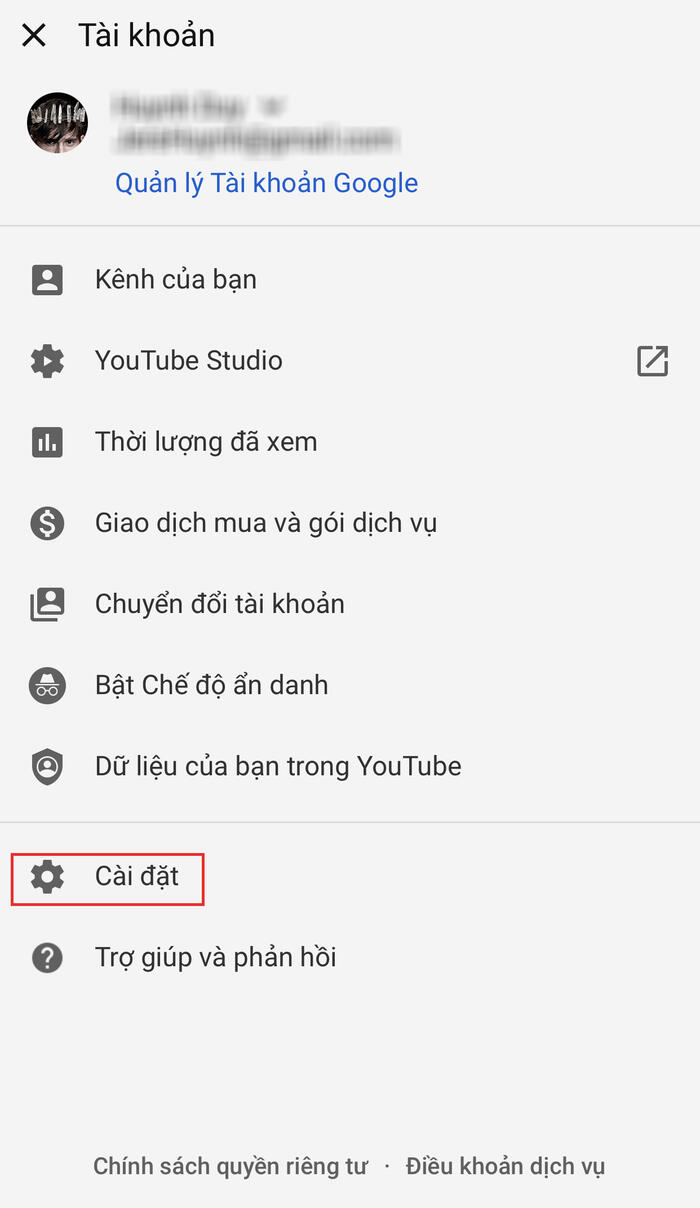Read Chính sách quyền riêng tư
Image resolution: width=700 pixels, height=1208 pixels.
pyautogui.click(x=230, y=1166)
